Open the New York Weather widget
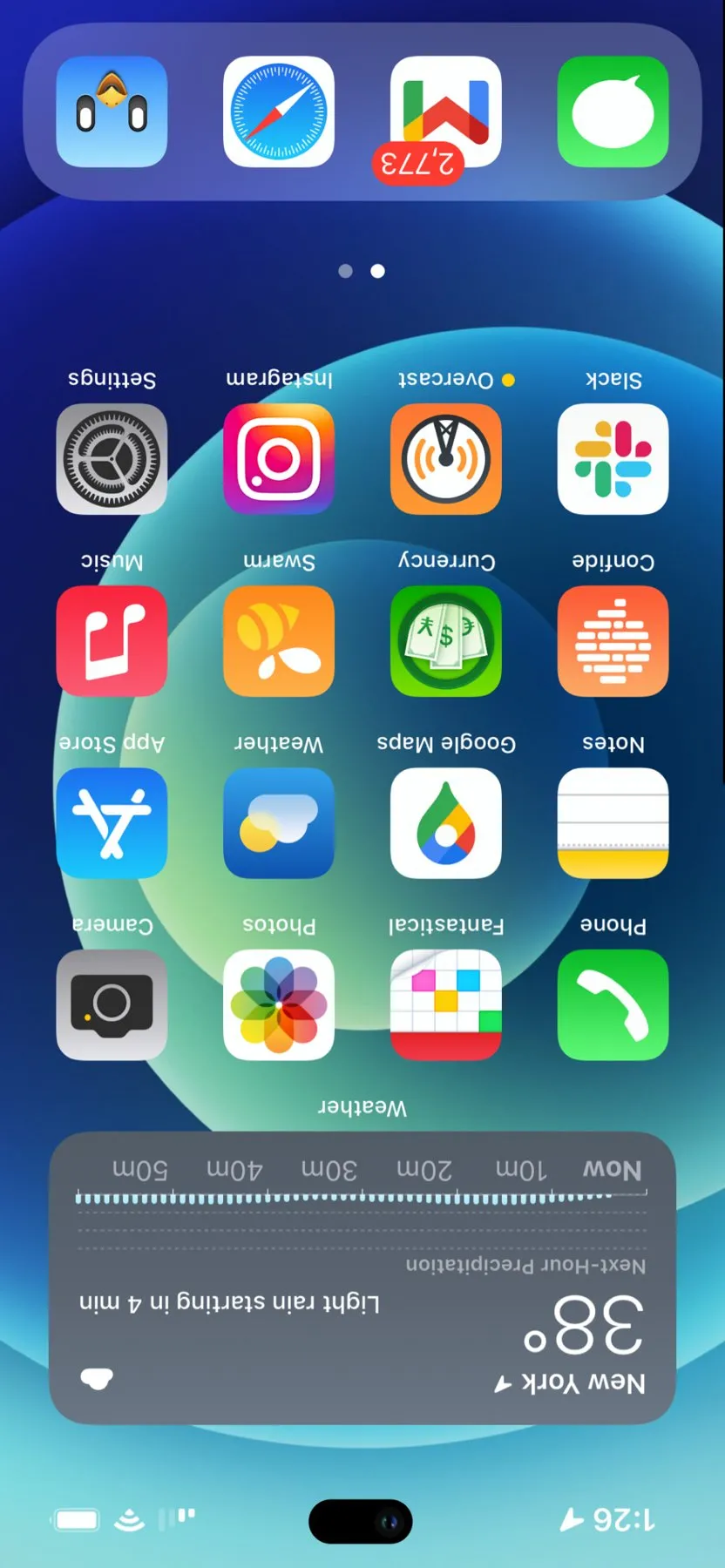725x1568 pixels. pyautogui.click(x=362, y=1277)
